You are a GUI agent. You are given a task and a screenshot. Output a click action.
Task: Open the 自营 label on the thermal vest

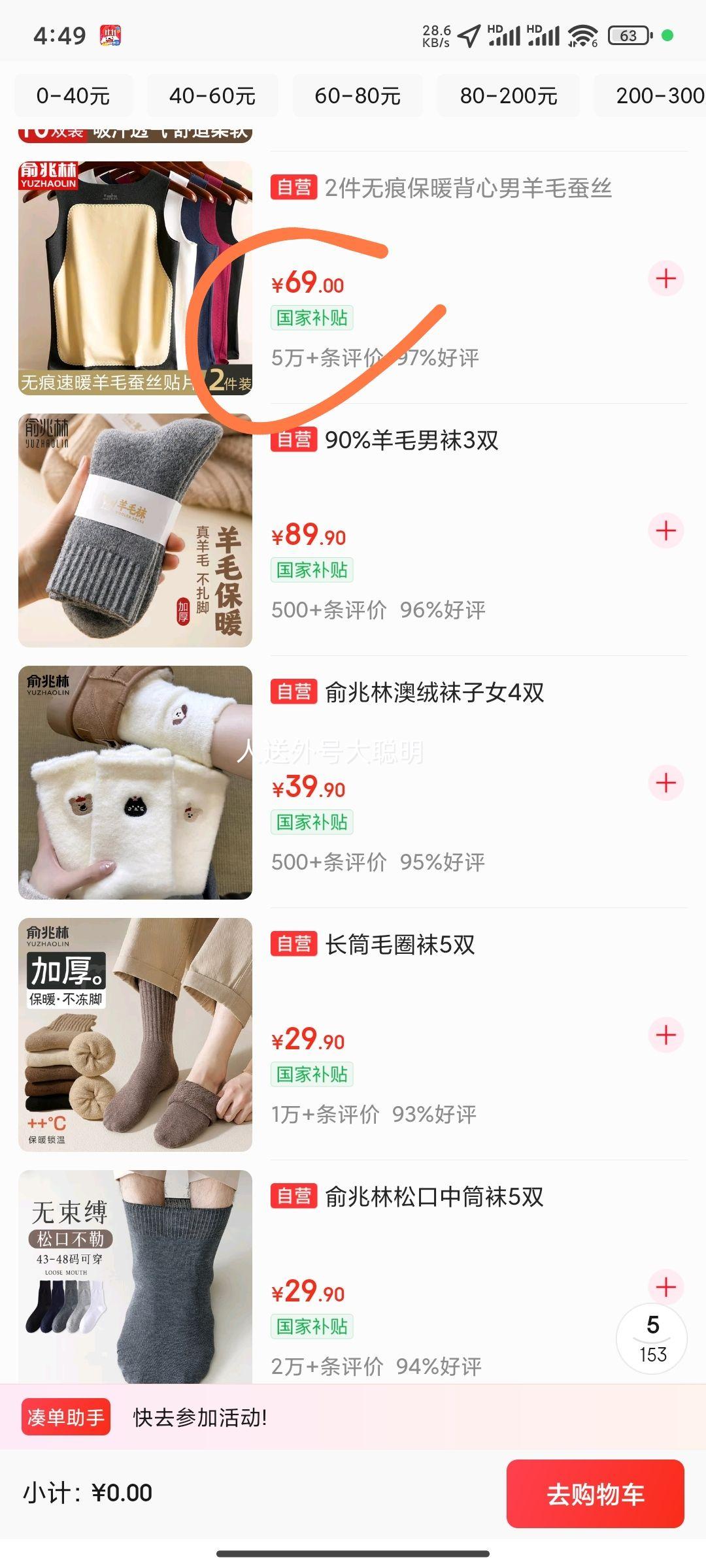coord(294,188)
